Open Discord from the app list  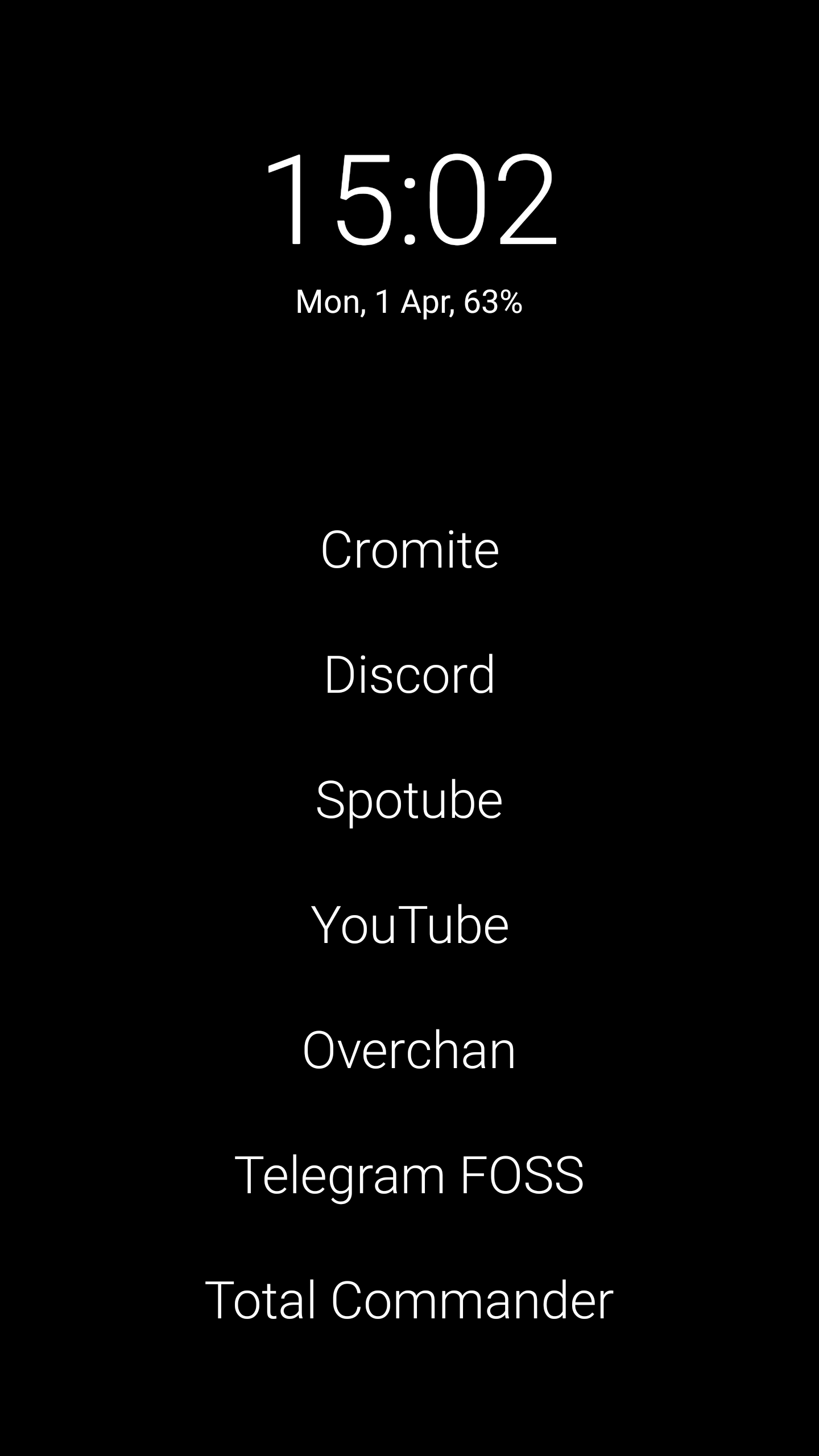[409, 675]
